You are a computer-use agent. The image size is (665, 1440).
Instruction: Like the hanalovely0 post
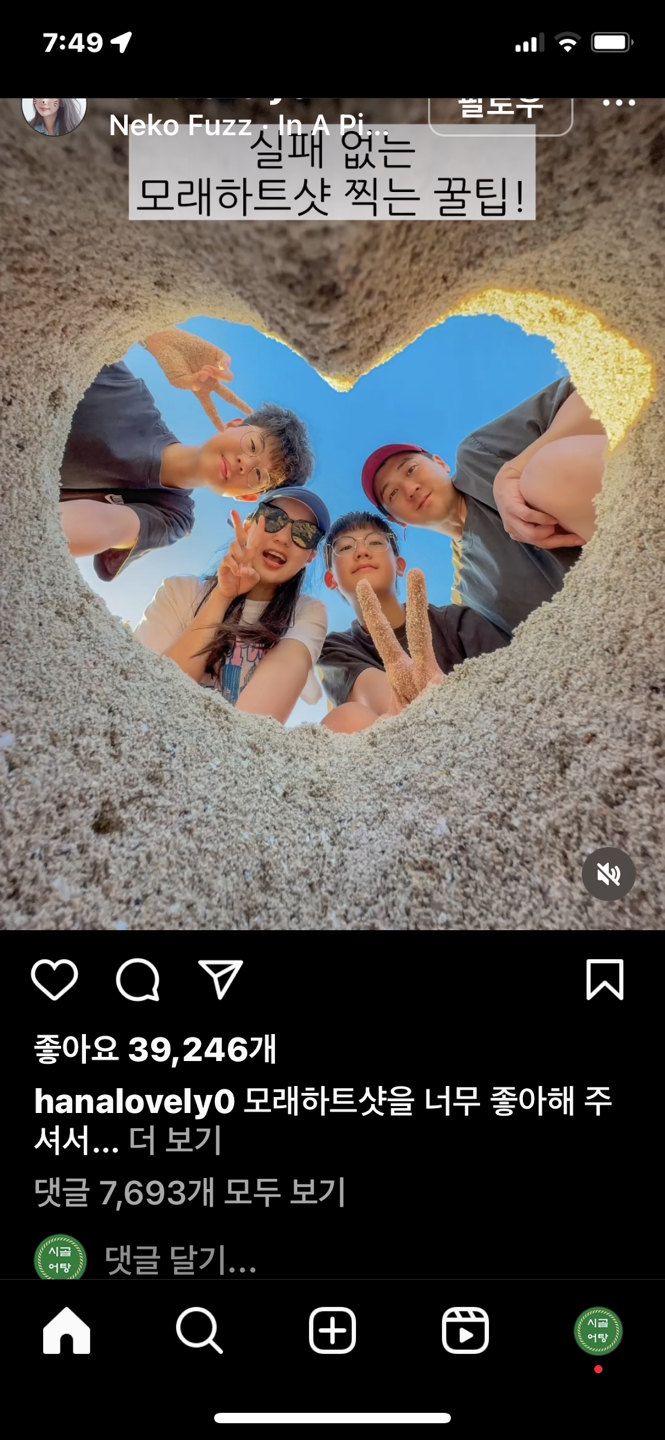[x=54, y=980]
